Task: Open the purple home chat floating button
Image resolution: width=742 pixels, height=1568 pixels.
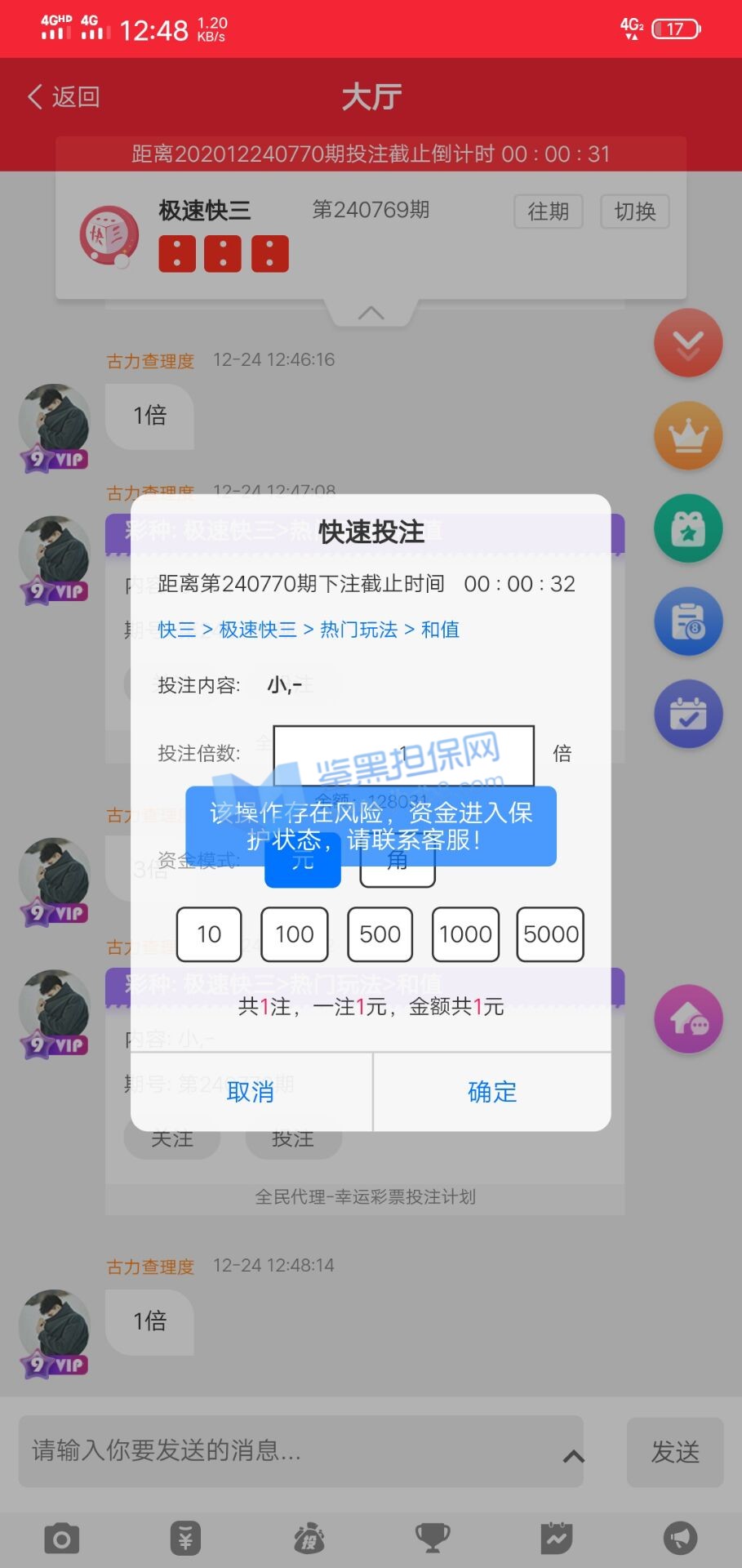Action: [x=688, y=1019]
